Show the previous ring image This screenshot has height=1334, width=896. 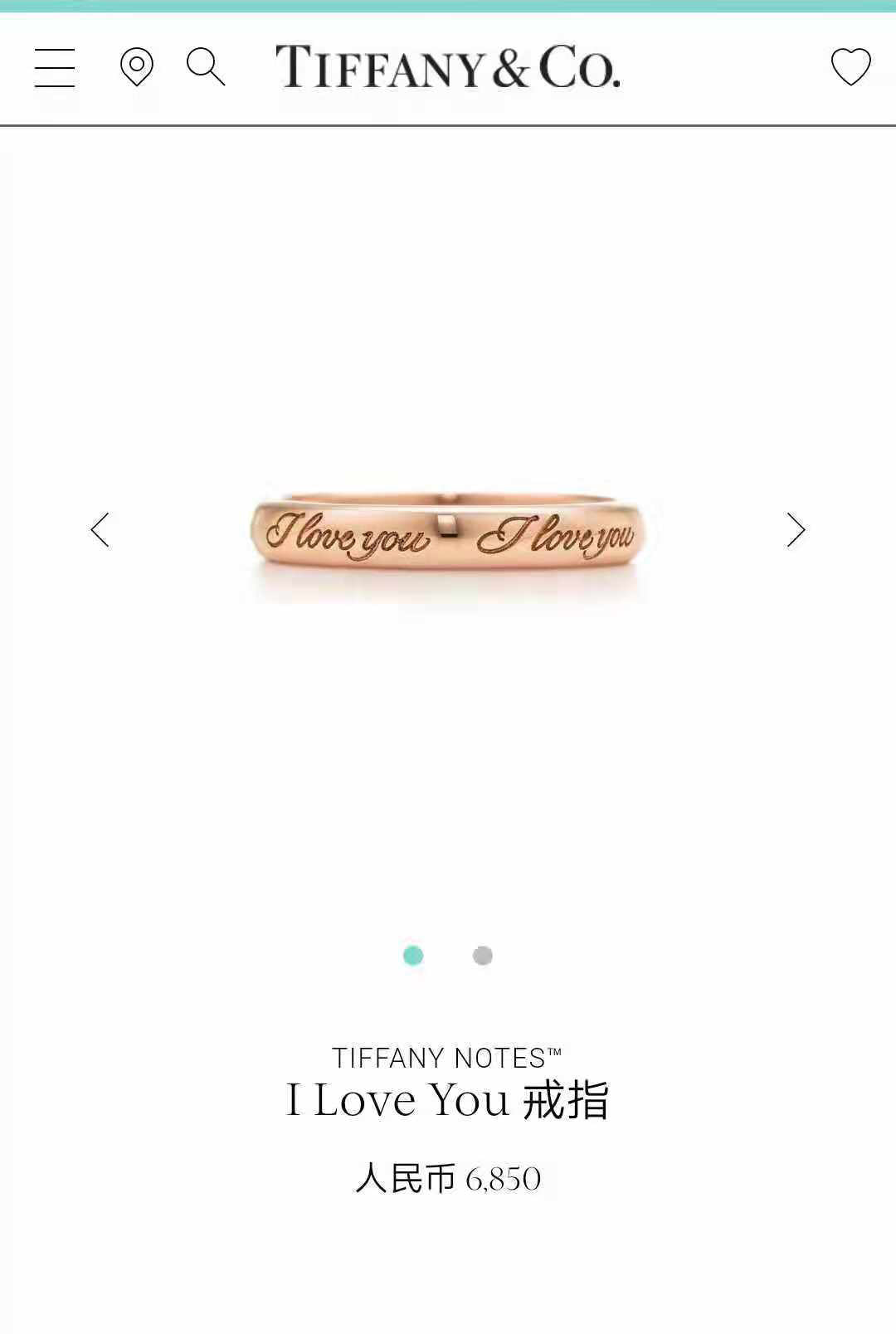point(100,529)
